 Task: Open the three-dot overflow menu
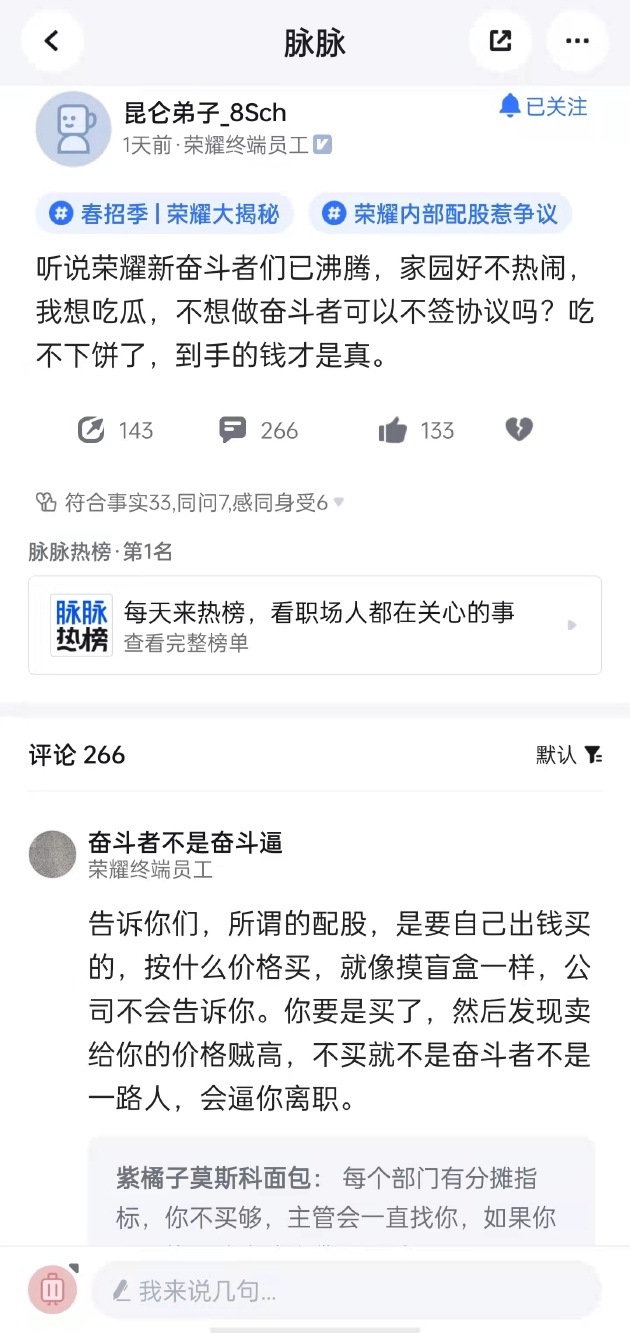[x=577, y=42]
